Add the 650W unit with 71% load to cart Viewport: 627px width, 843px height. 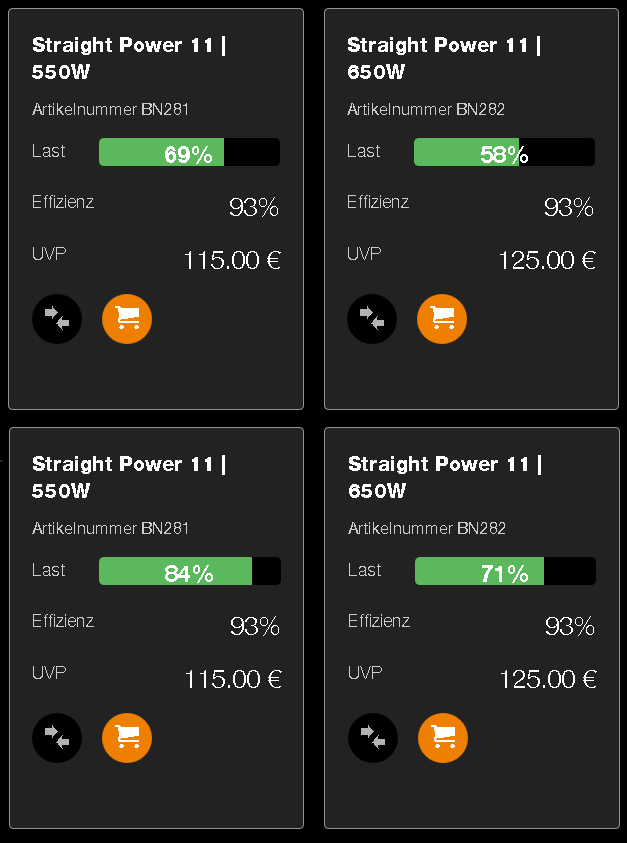[443, 737]
